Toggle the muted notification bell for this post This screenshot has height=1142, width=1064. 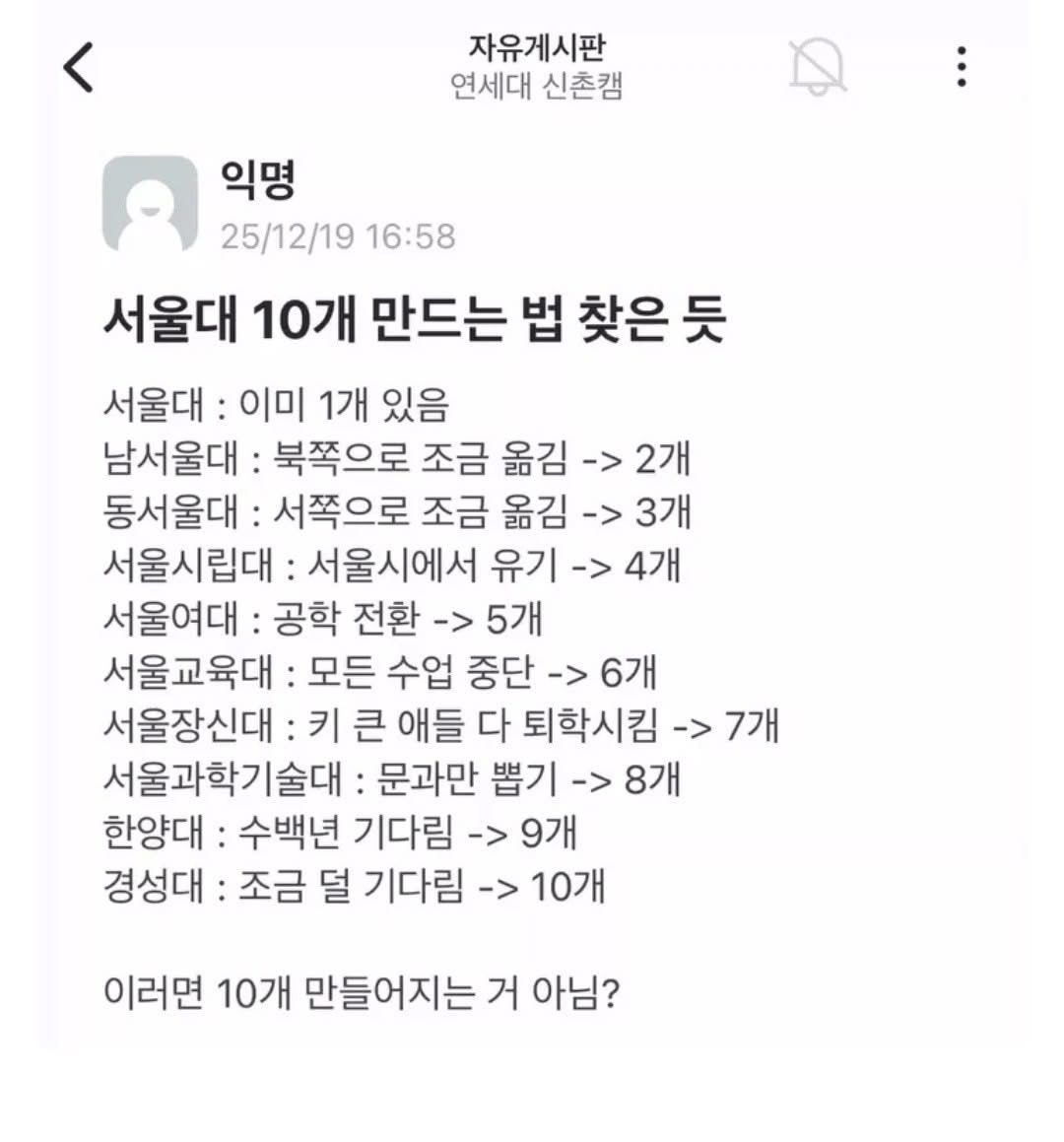tap(817, 66)
